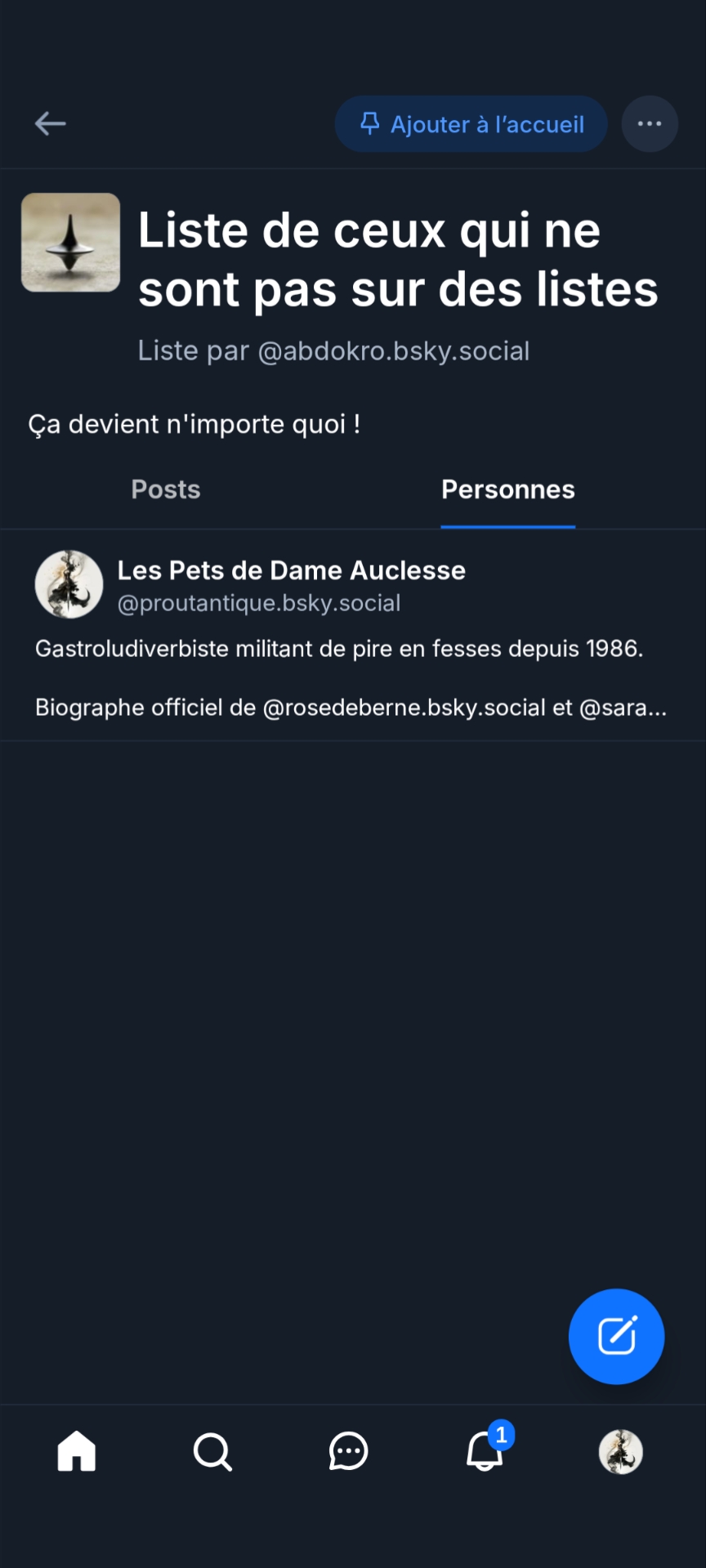
Task: Switch to the Posts tab
Action: (x=166, y=489)
